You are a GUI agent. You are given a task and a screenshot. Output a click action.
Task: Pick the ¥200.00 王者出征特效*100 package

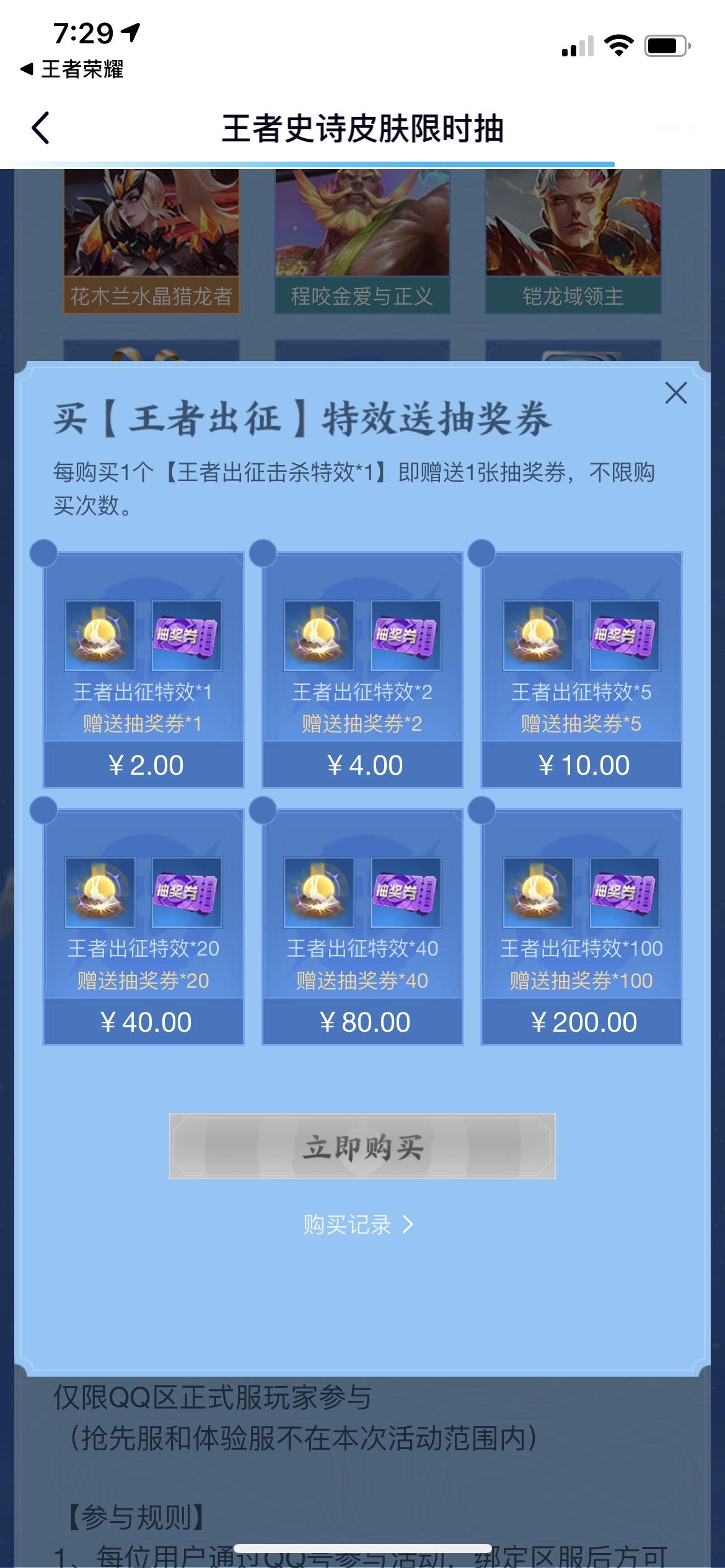[x=581, y=927]
